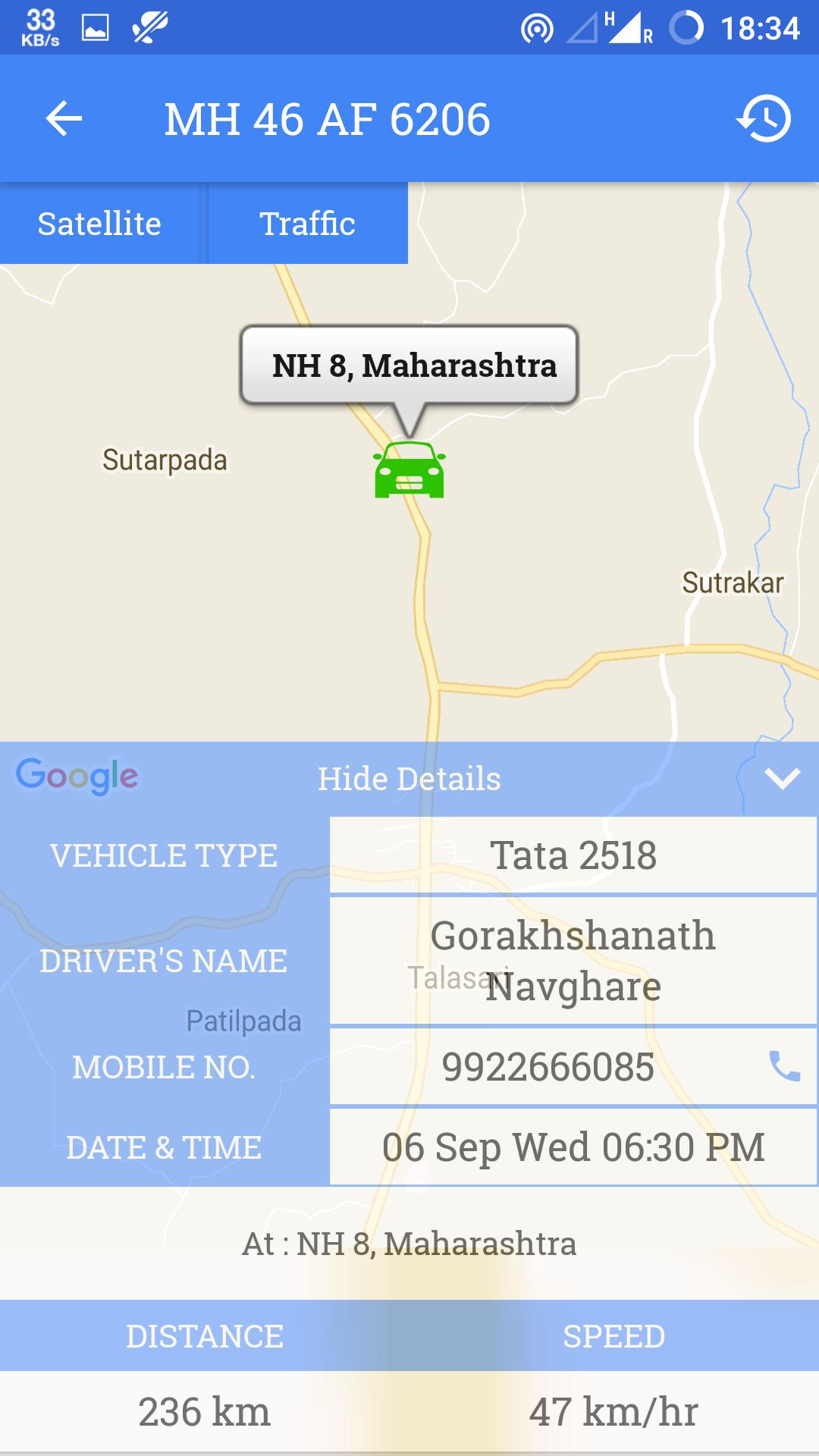Tap the back arrow to return
Screen dimensions: 819x1456
click(x=61, y=119)
